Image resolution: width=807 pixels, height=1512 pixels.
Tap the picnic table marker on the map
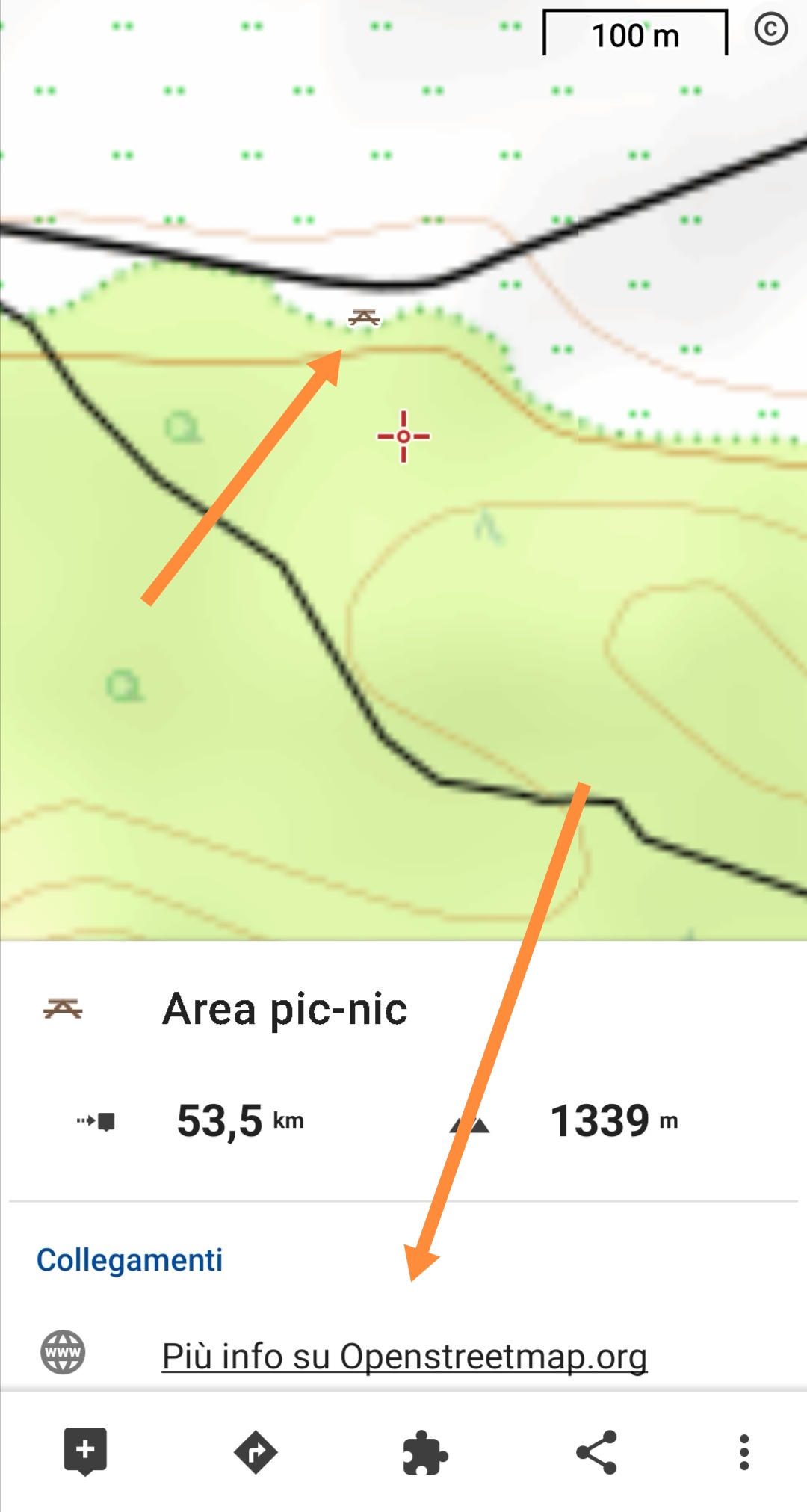[364, 318]
